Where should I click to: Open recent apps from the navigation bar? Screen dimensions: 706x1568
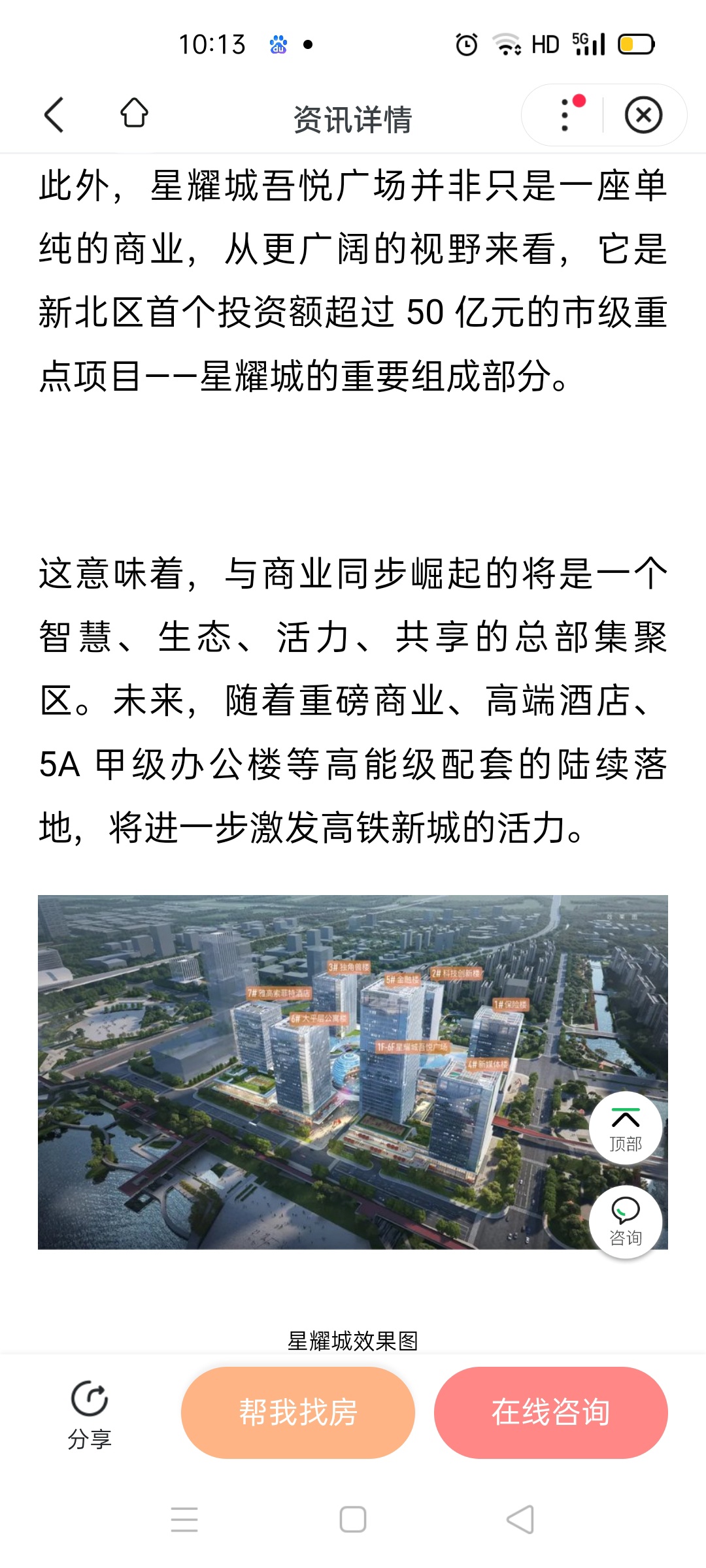[x=184, y=1520]
